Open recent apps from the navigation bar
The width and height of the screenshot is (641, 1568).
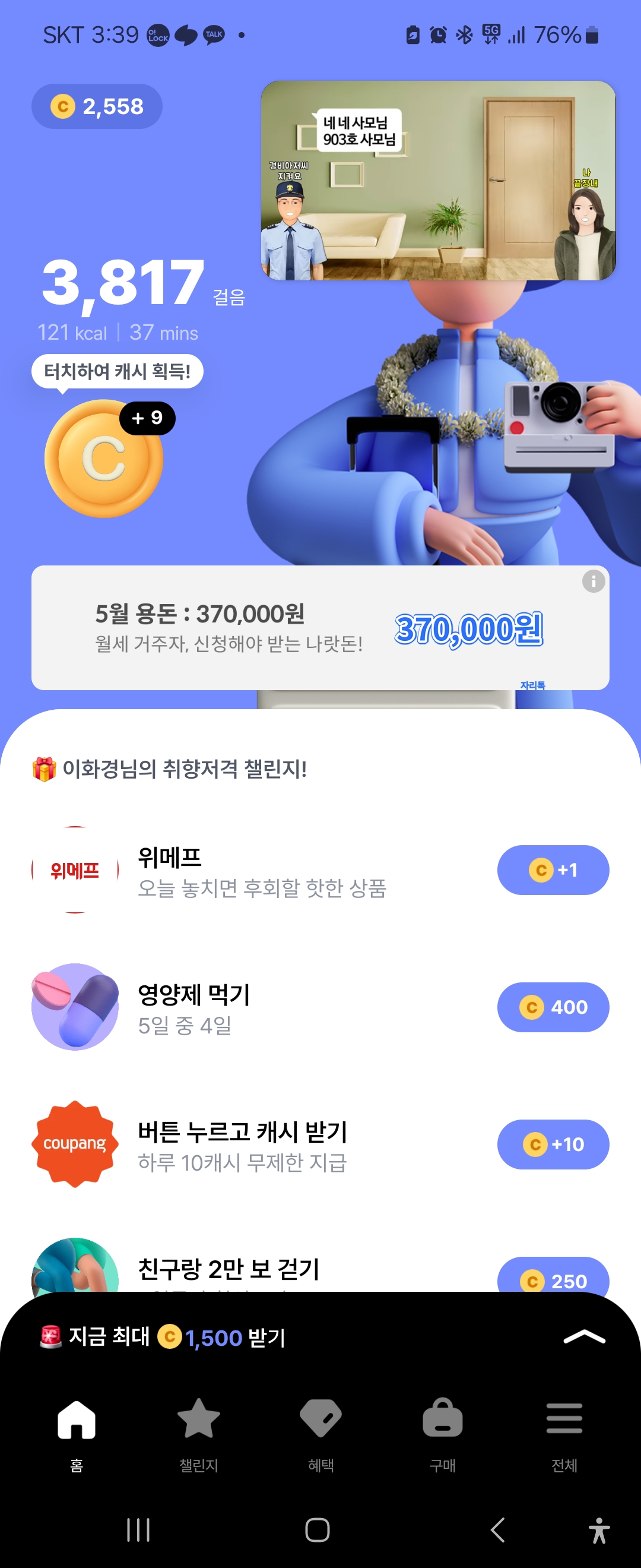138,1529
